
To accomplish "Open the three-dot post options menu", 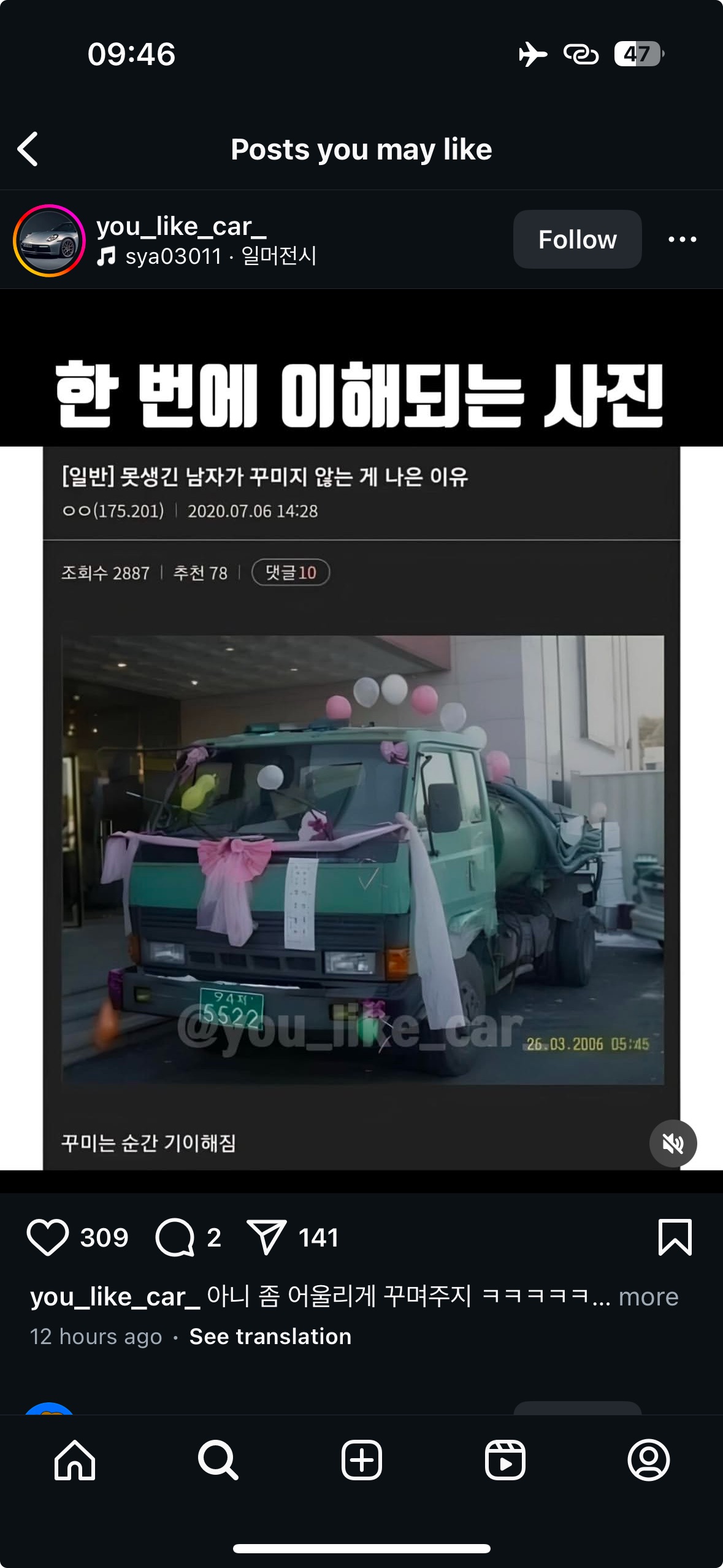I will (x=682, y=239).
